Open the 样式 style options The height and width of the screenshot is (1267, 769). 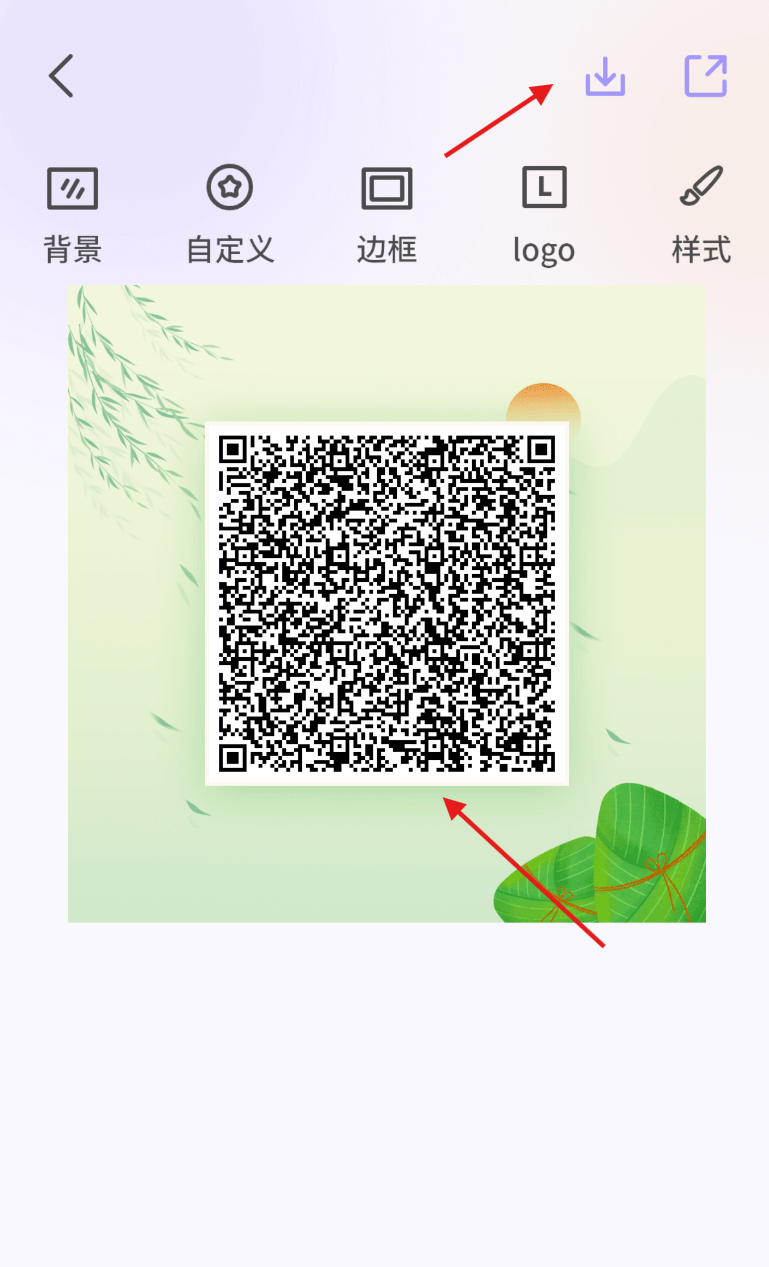tap(701, 213)
